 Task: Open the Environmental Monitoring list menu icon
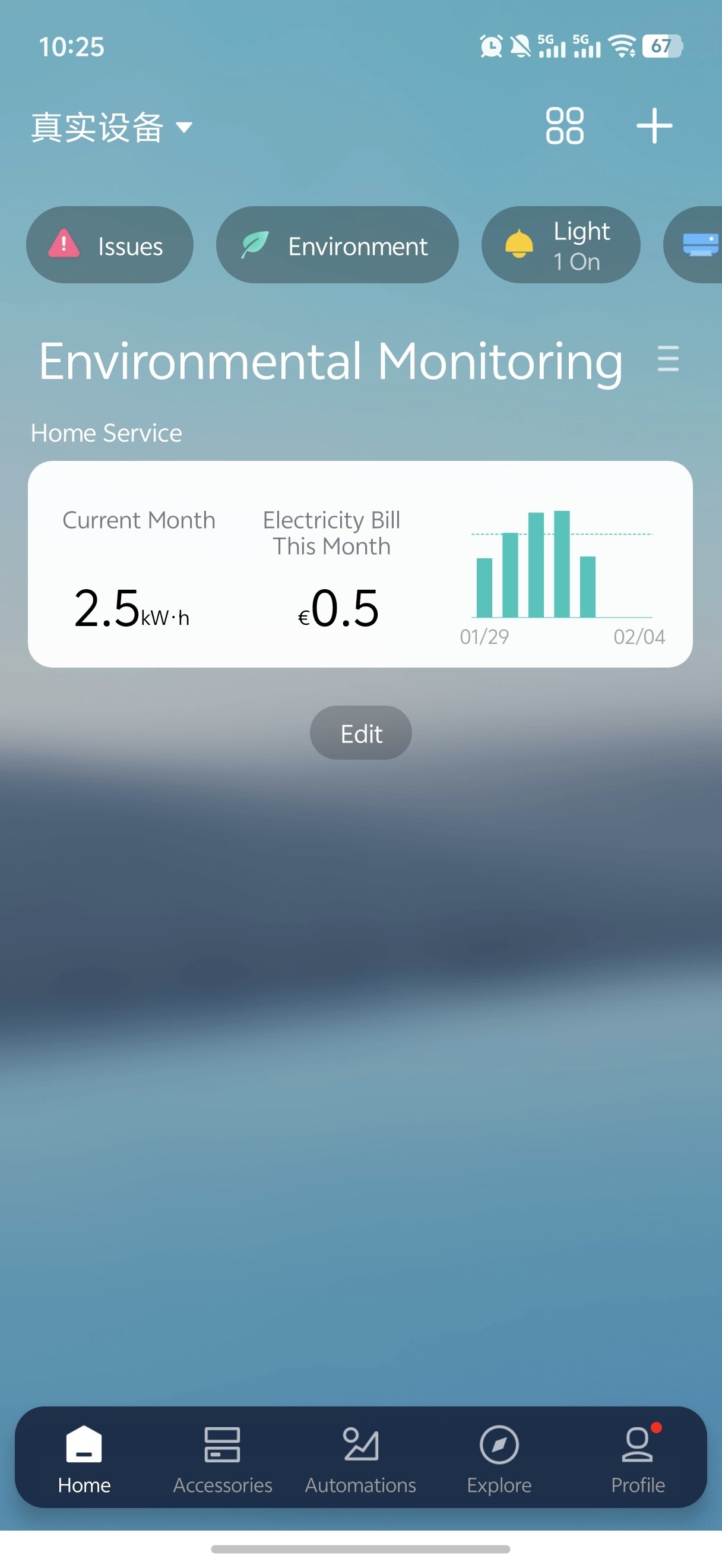point(667,359)
